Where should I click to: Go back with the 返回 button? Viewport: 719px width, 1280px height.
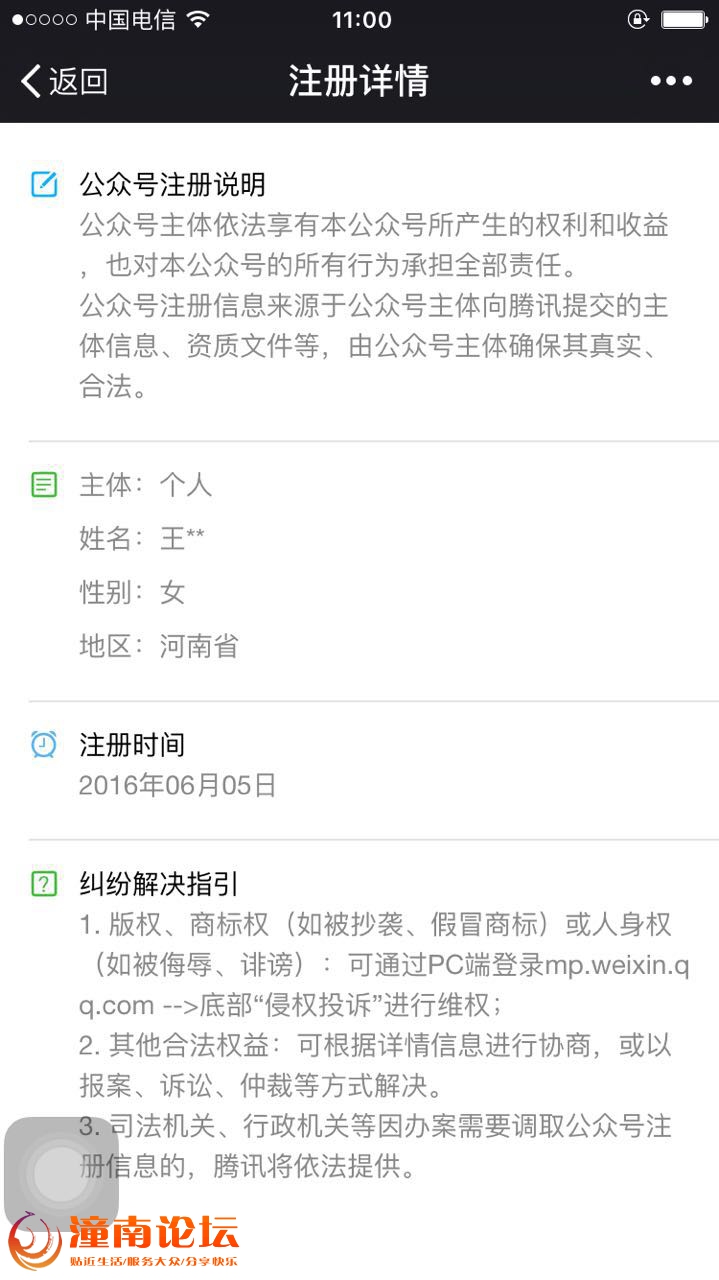(64, 81)
